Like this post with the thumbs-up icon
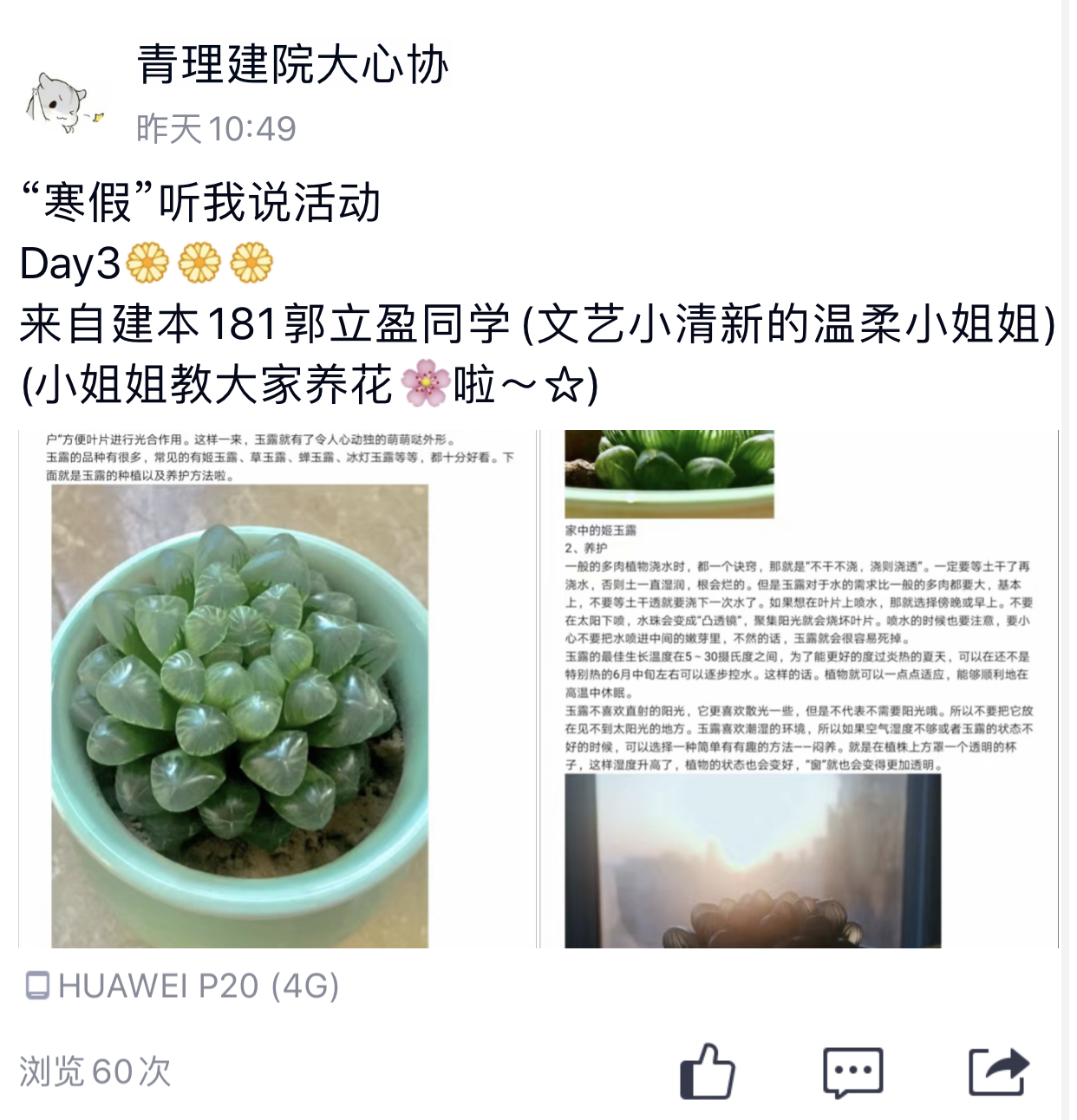Screen dimensions: 1077x1120 [708, 1071]
